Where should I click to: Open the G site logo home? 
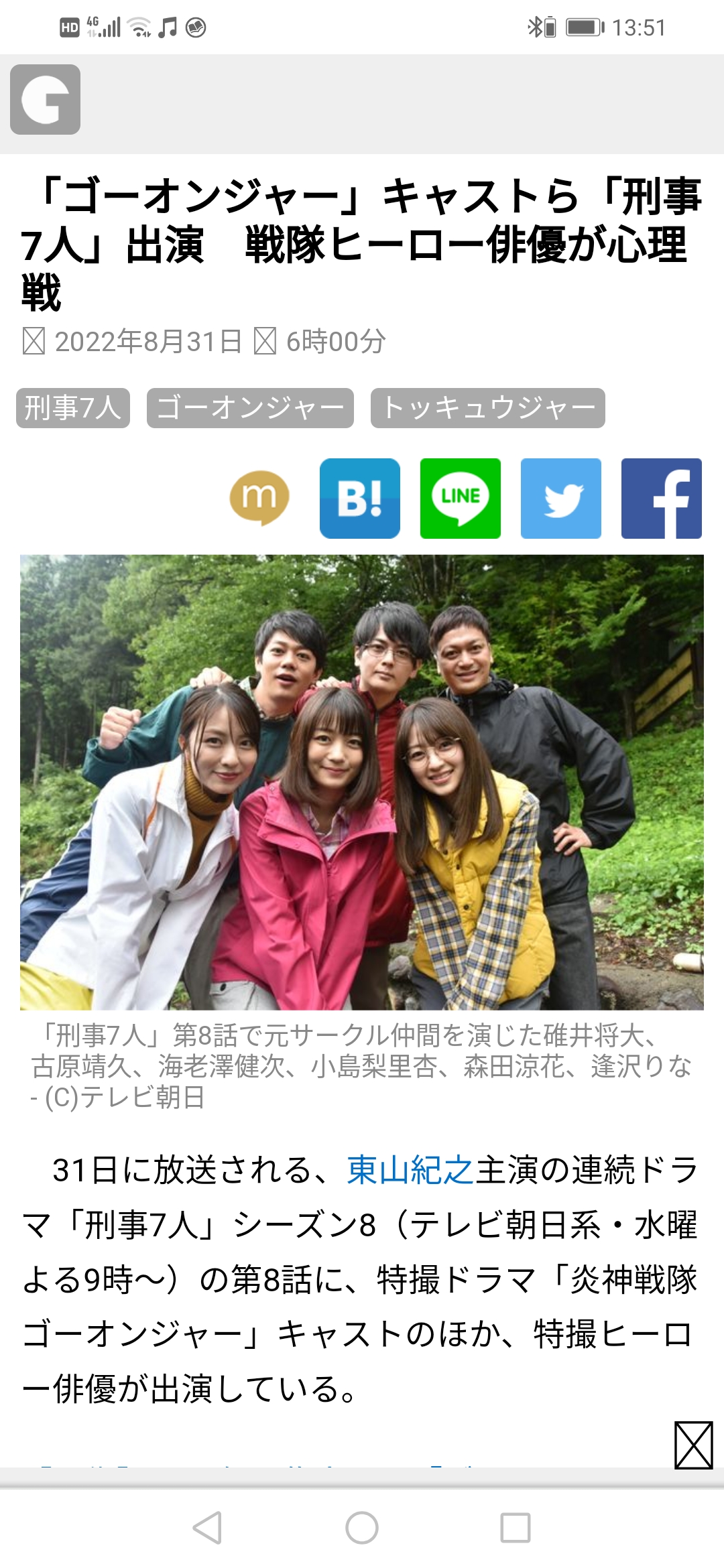click(45, 100)
